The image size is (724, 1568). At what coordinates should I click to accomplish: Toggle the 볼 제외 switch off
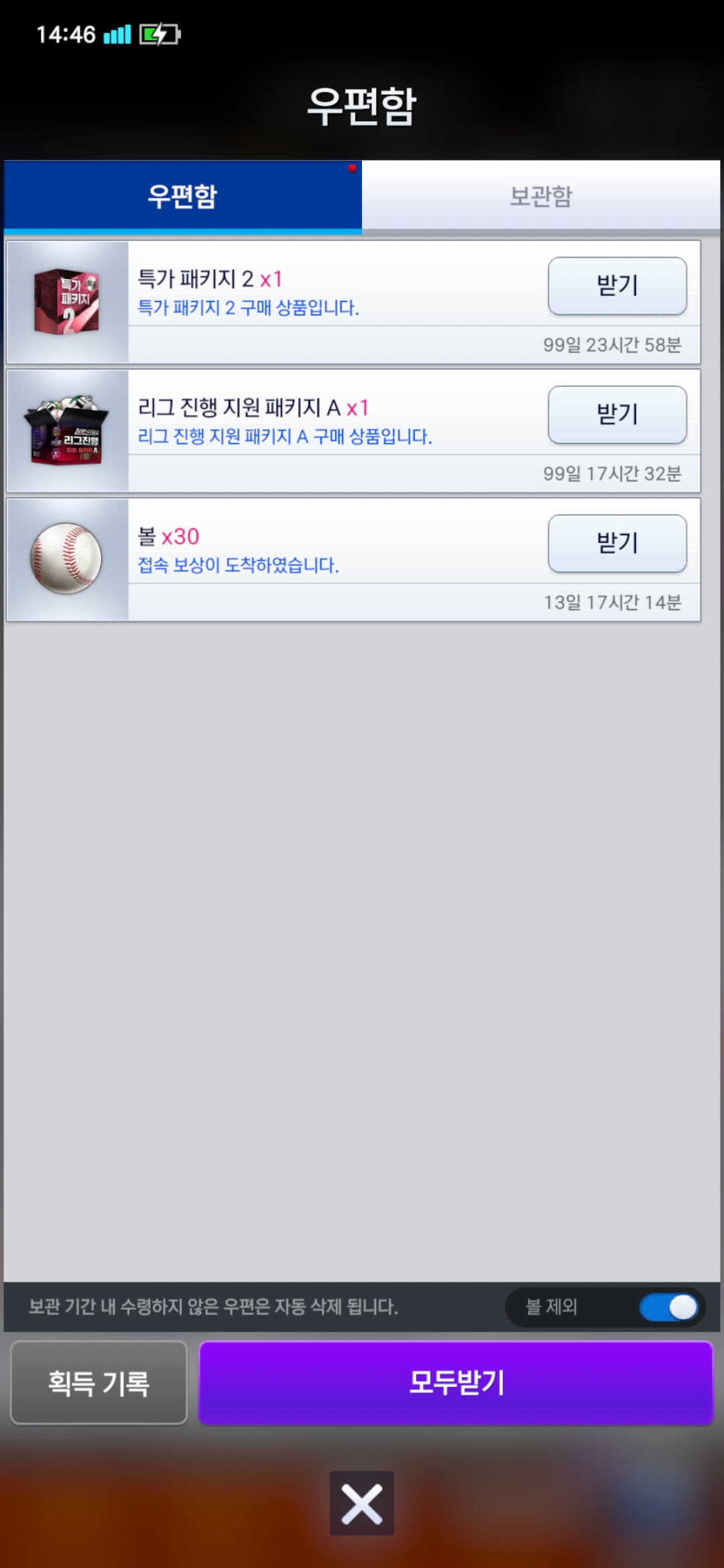click(668, 1307)
